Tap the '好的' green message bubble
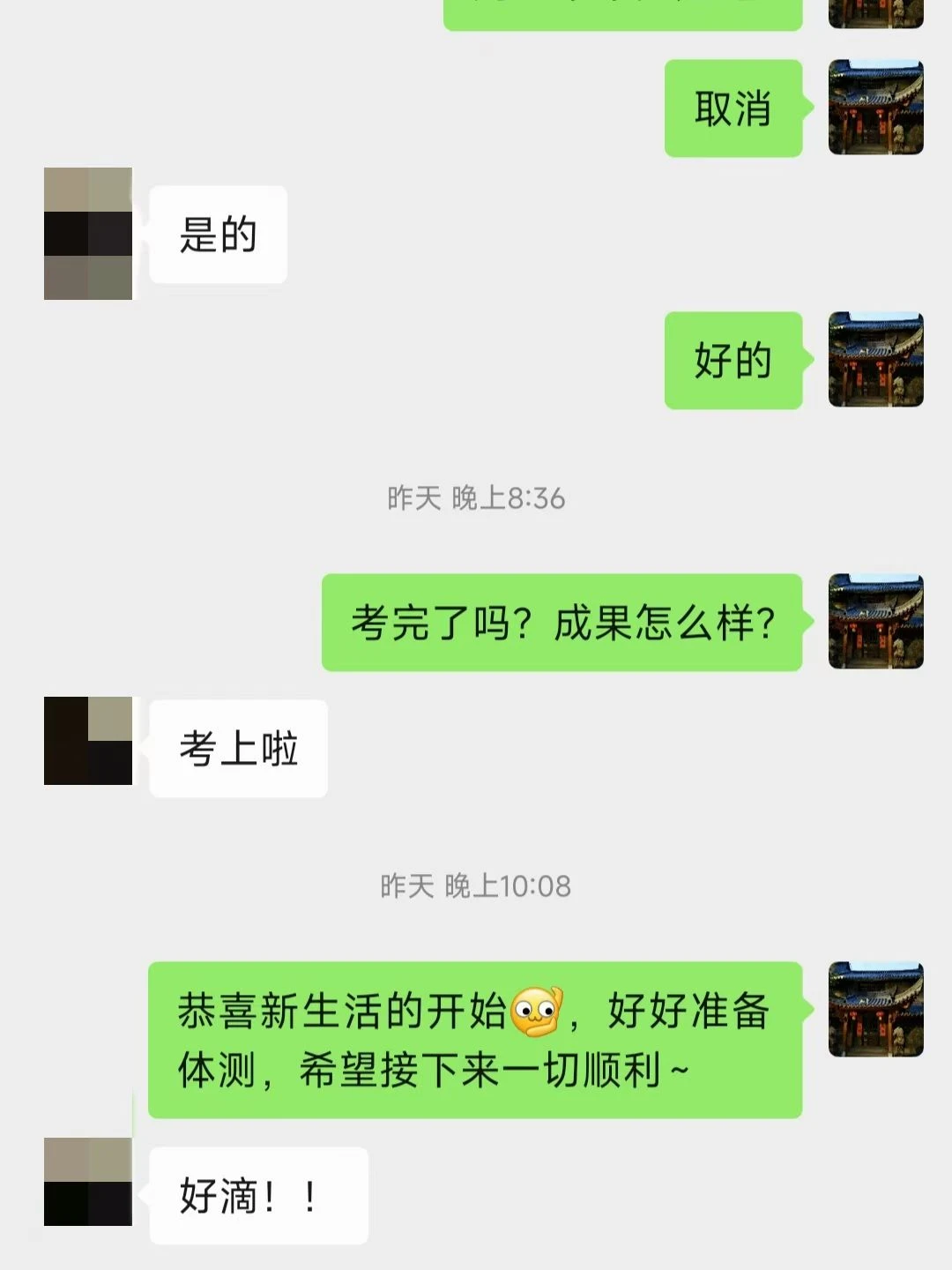The width and height of the screenshot is (952, 1270). [x=733, y=360]
